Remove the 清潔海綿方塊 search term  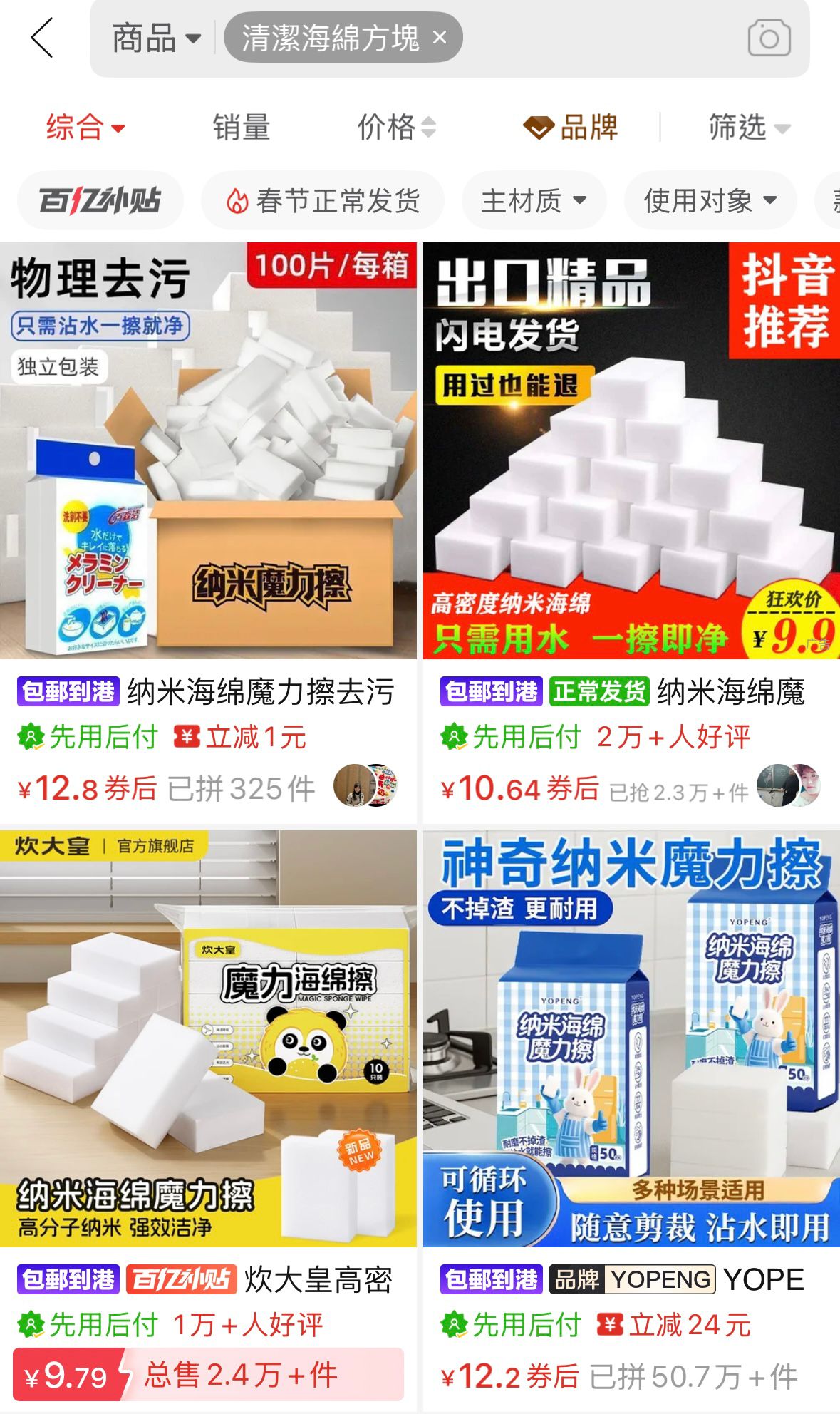[440, 37]
